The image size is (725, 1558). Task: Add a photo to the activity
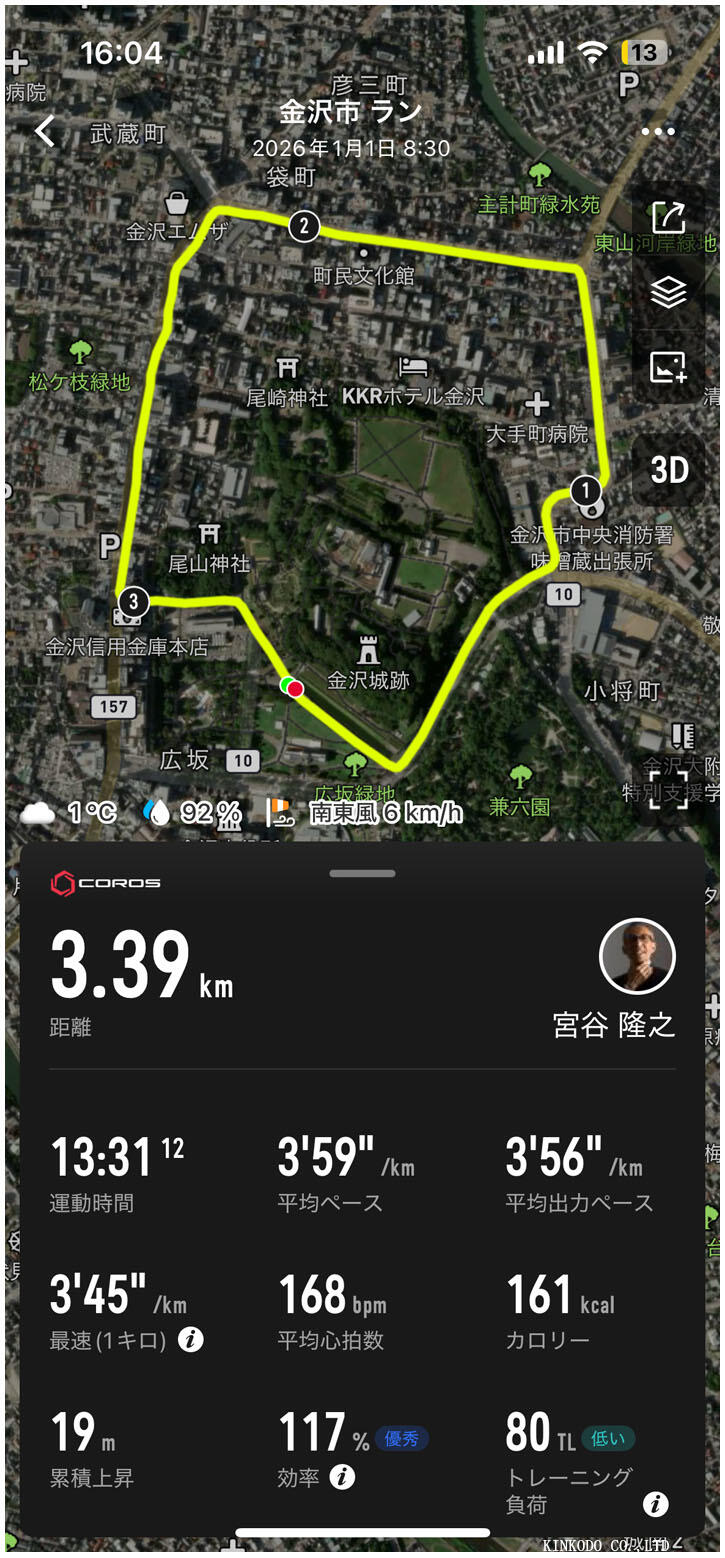tap(668, 367)
